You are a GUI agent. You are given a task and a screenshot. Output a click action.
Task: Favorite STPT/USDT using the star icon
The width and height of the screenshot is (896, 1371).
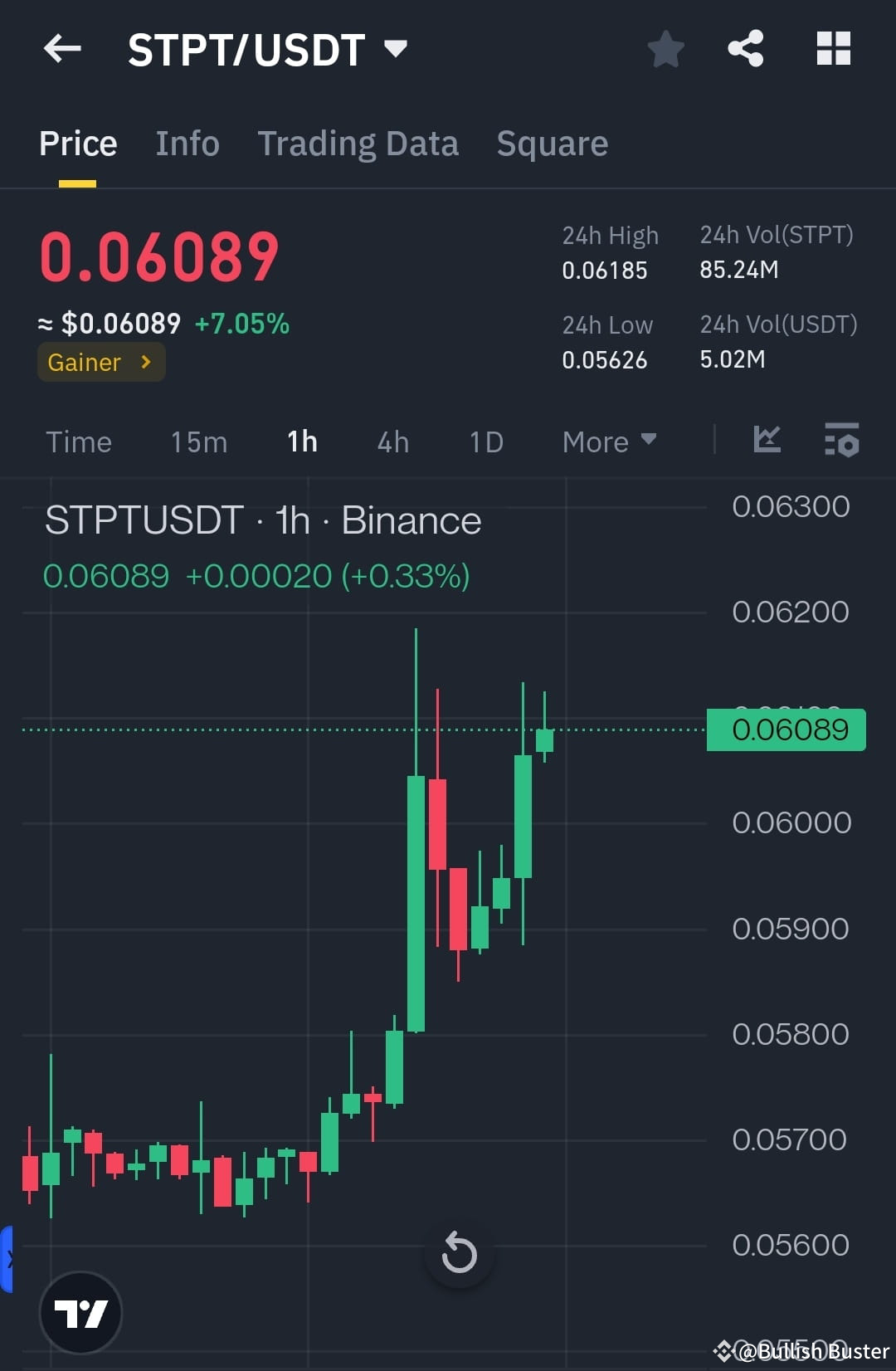pos(666,49)
